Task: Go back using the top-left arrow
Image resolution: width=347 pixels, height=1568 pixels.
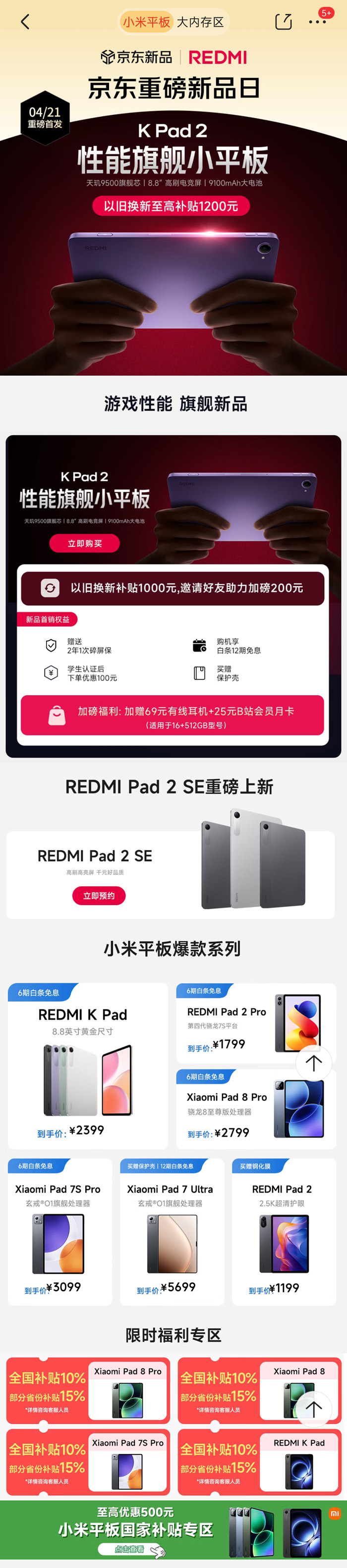Action: 25,22
